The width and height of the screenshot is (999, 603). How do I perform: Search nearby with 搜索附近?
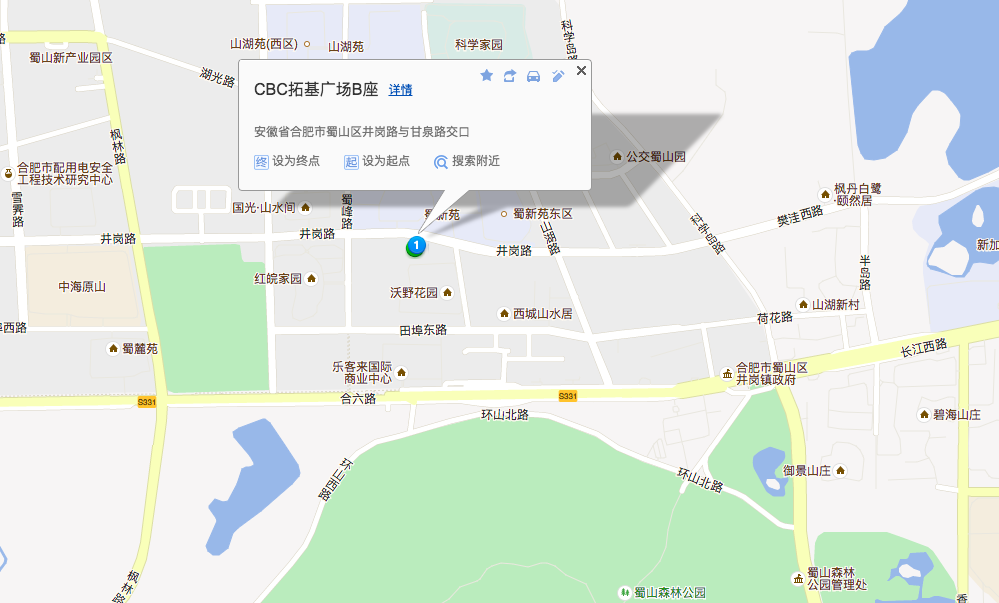(466, 161)
